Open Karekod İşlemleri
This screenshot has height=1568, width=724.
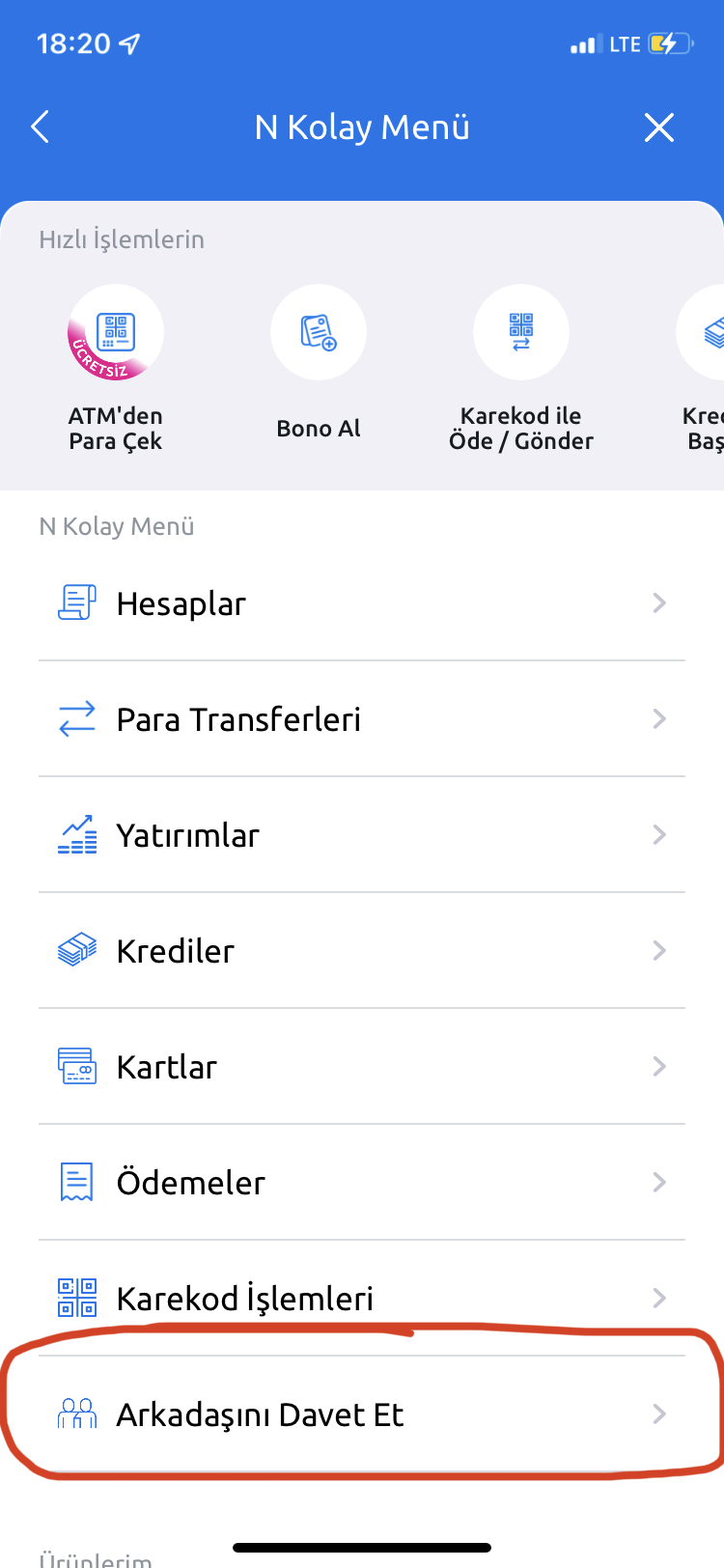362,1299
